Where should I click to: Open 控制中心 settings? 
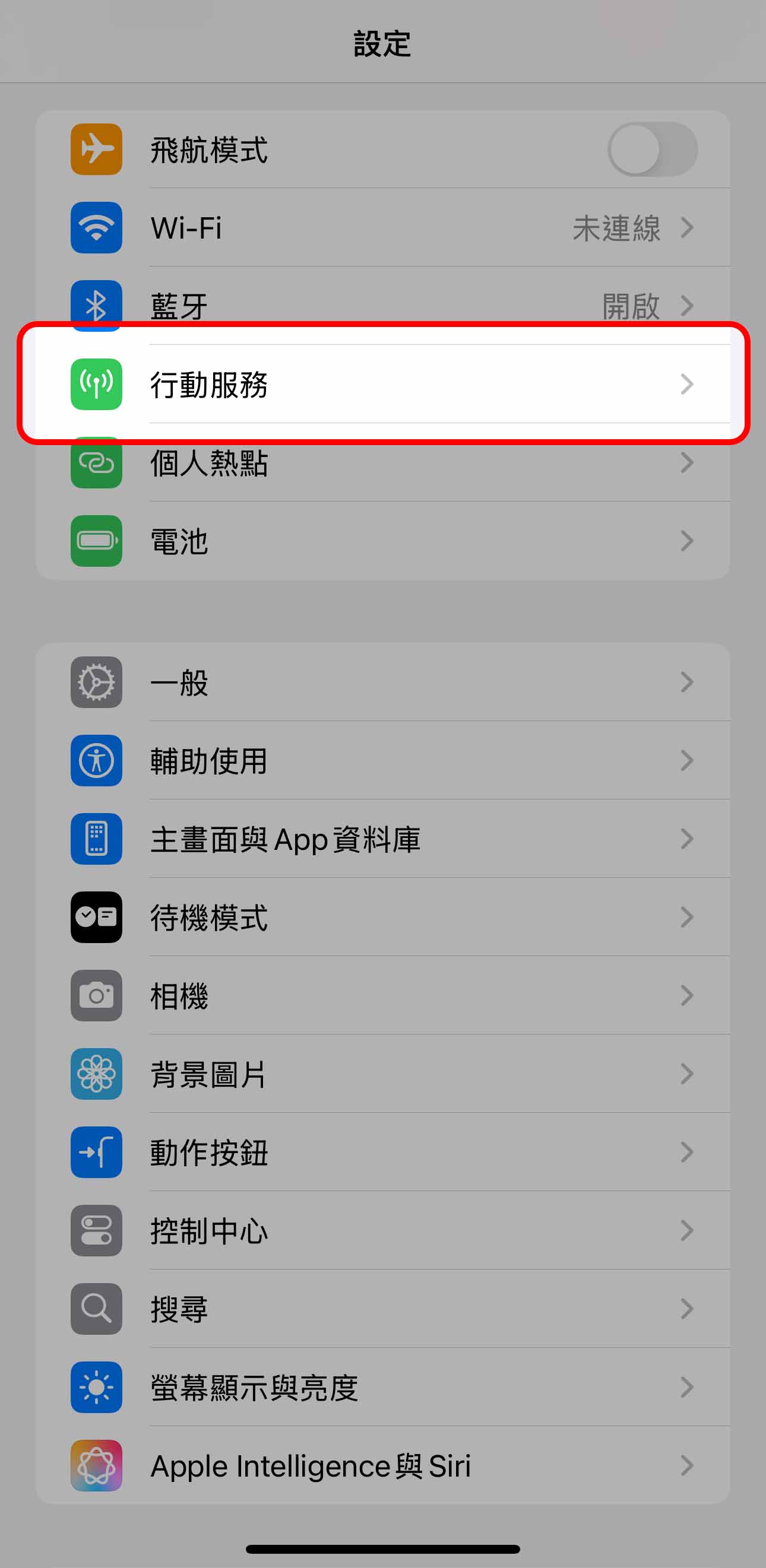[x=382, y=1231]
